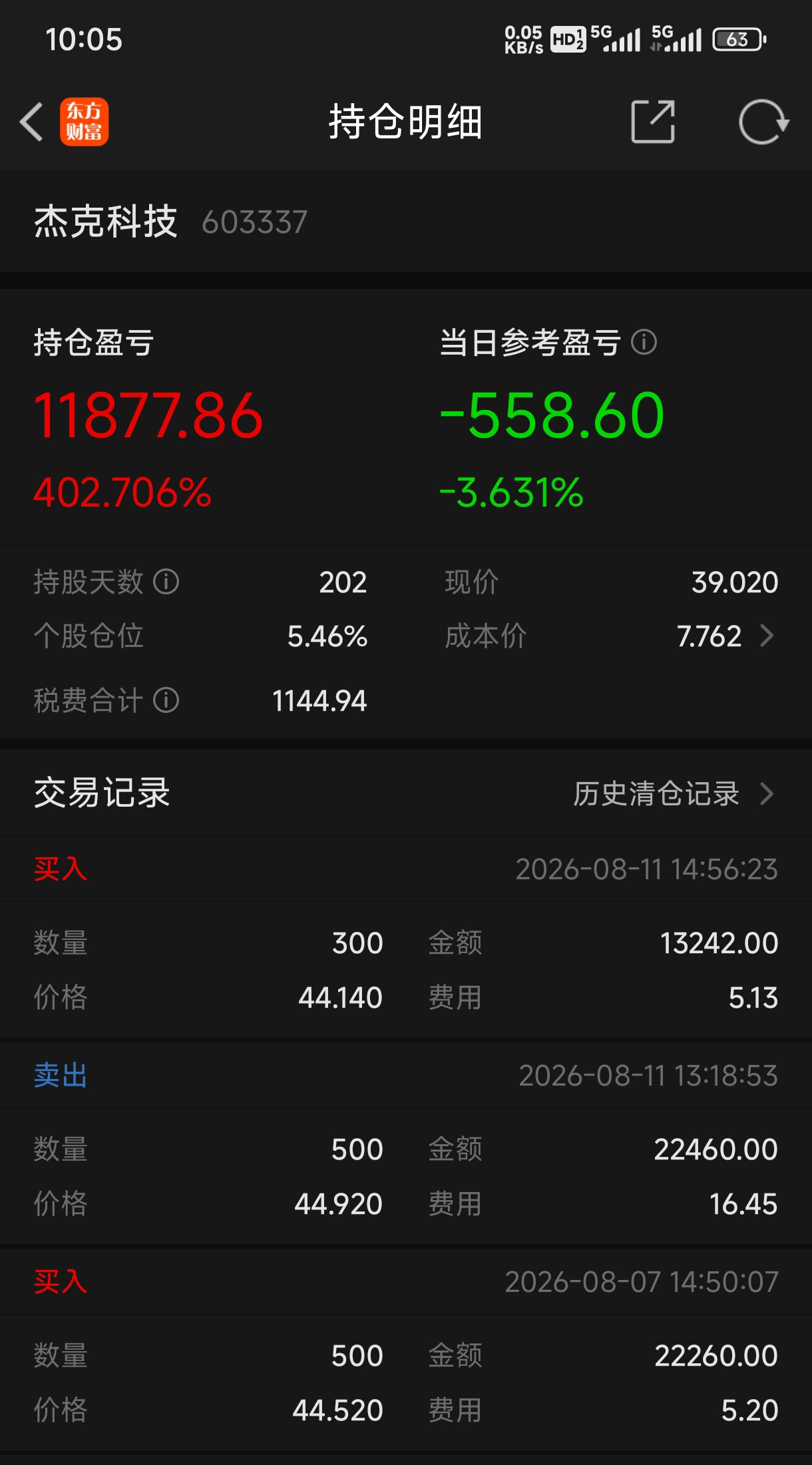Refresh the position data

click(x=763, y=122)
